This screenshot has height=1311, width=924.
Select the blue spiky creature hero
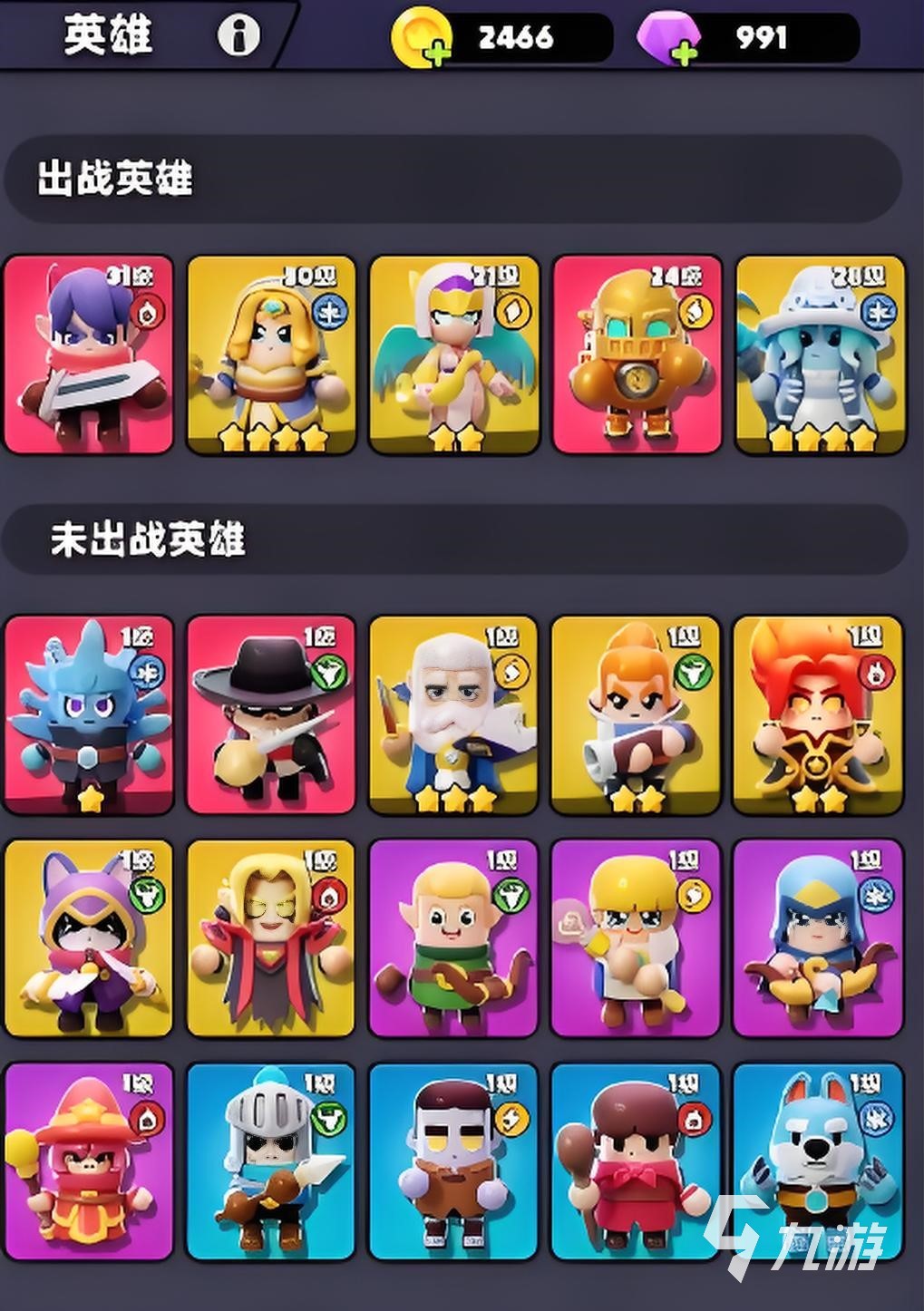[88, 714]
